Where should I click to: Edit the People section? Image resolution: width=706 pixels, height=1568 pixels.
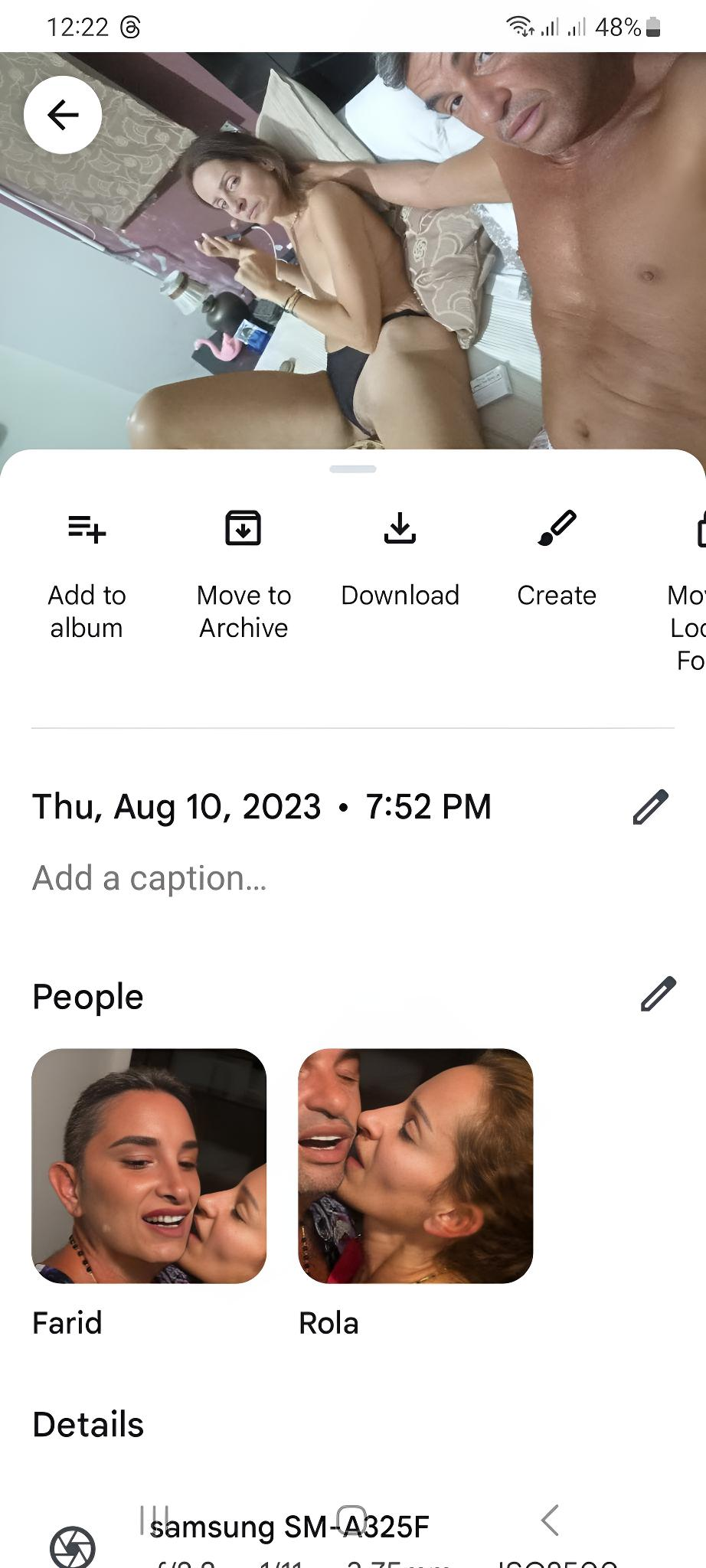[x=657, y=995]
